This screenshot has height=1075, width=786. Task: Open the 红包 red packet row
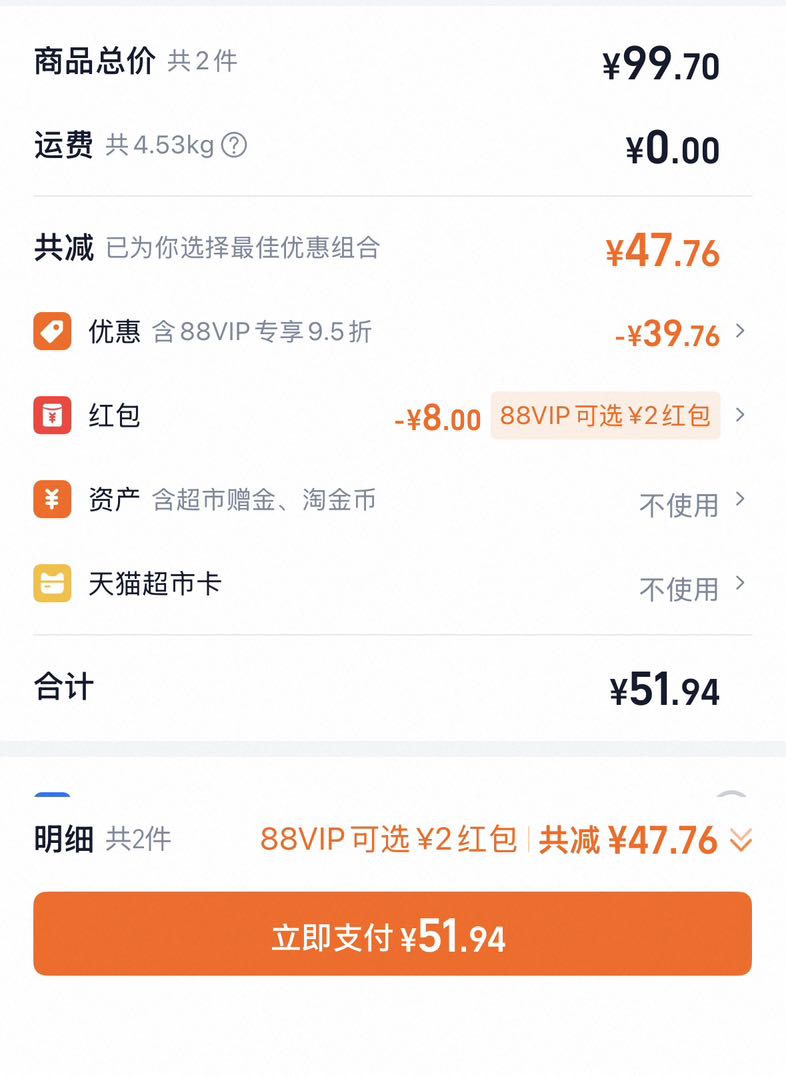(392, 415)
